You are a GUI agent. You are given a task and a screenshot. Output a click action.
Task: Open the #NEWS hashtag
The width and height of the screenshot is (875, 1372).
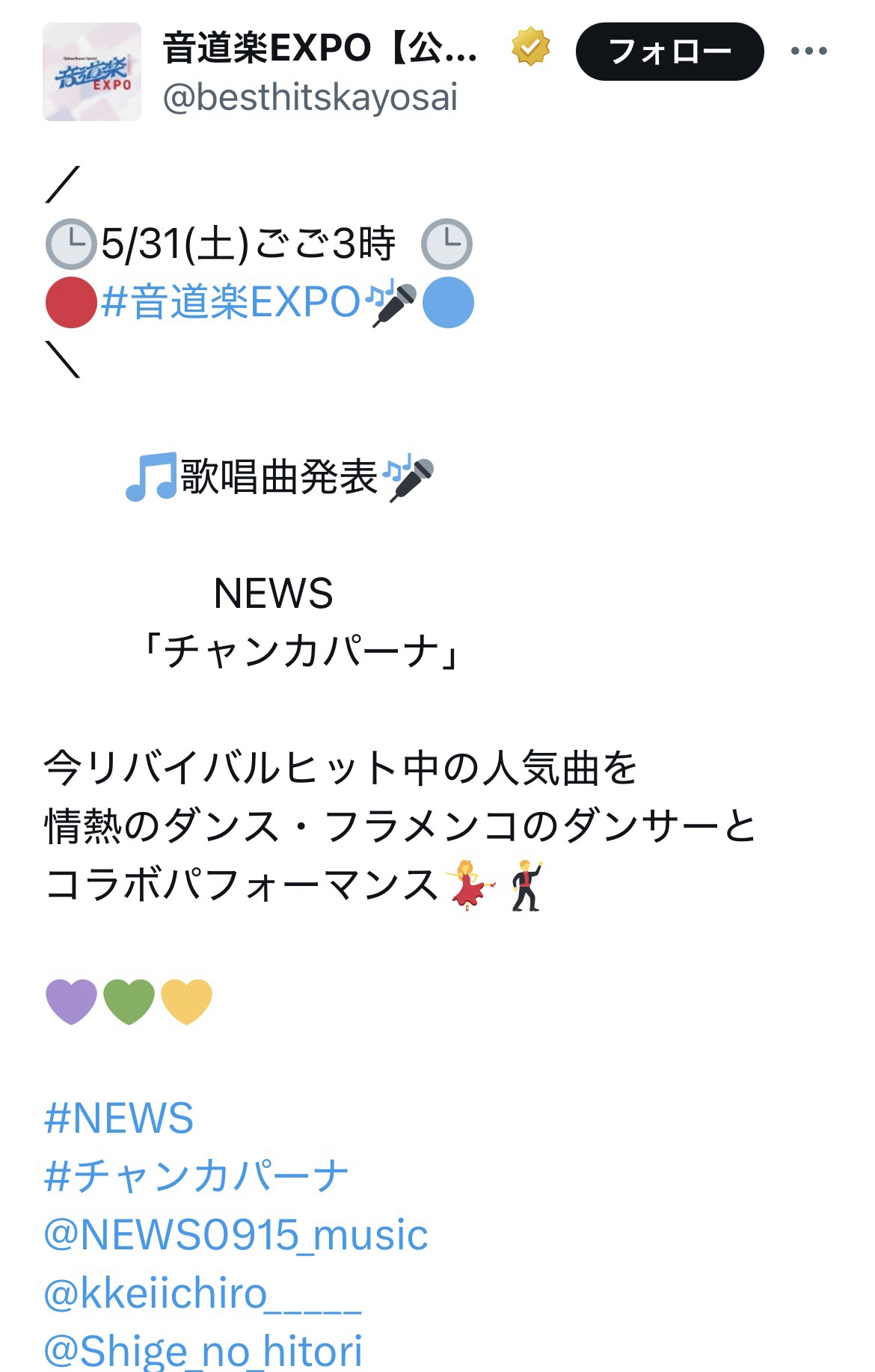click(x=119, y=1119)
